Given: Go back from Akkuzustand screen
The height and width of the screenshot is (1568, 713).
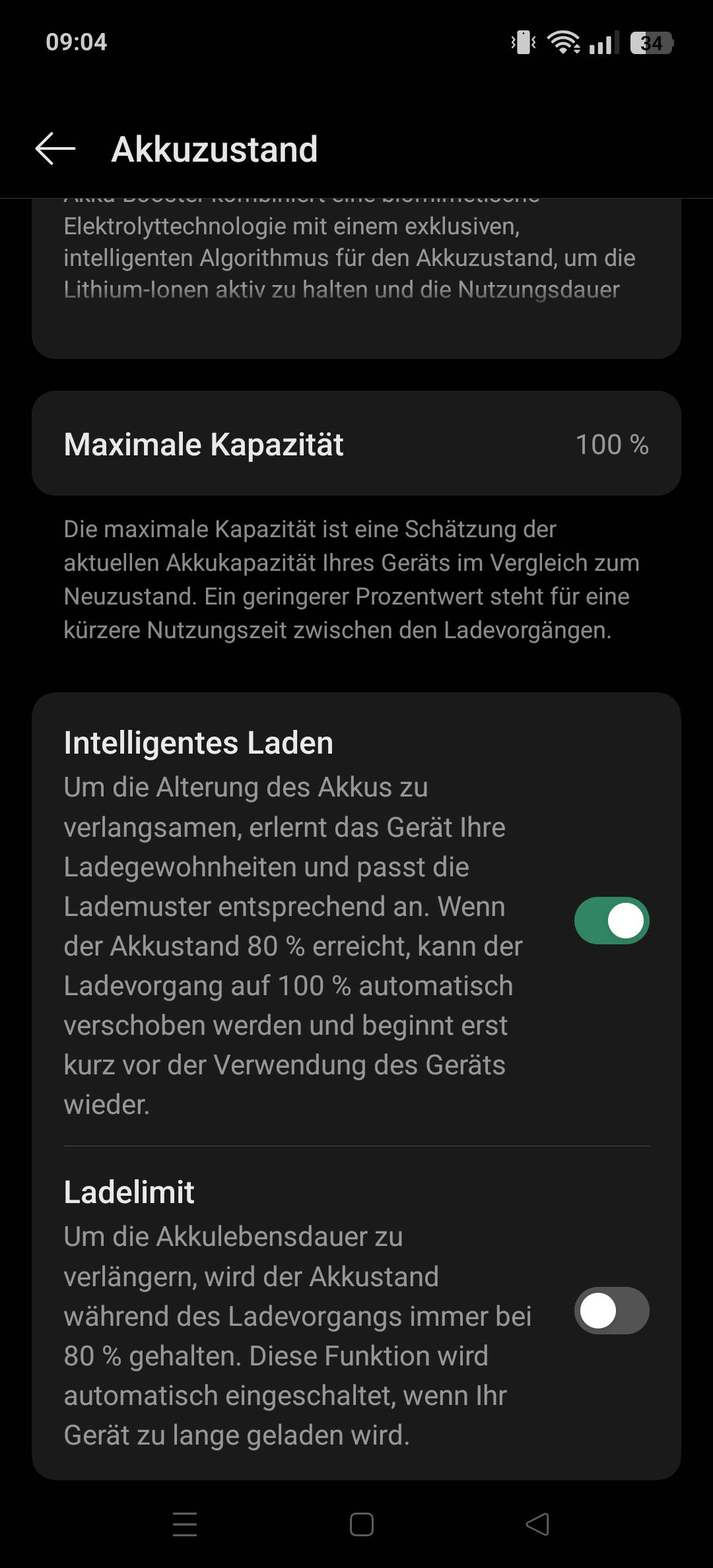Looking at the screenshot, I should coord(55,148).
